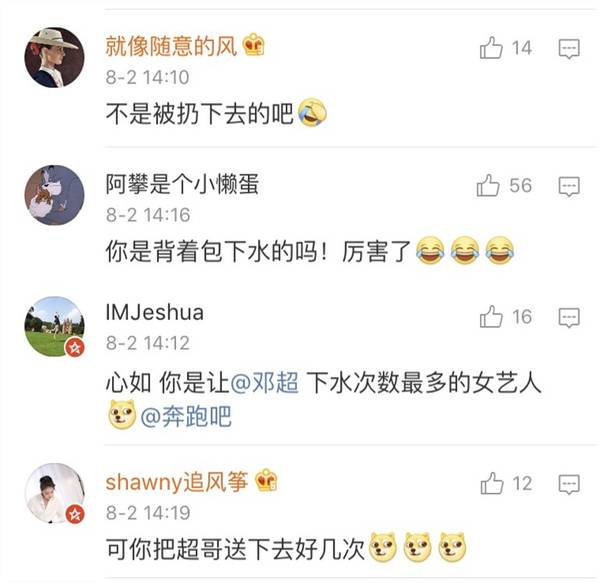Viewport: 600px width, 583px height.
Task: Like IMJeshua's comment
Action: pos(491,317)
